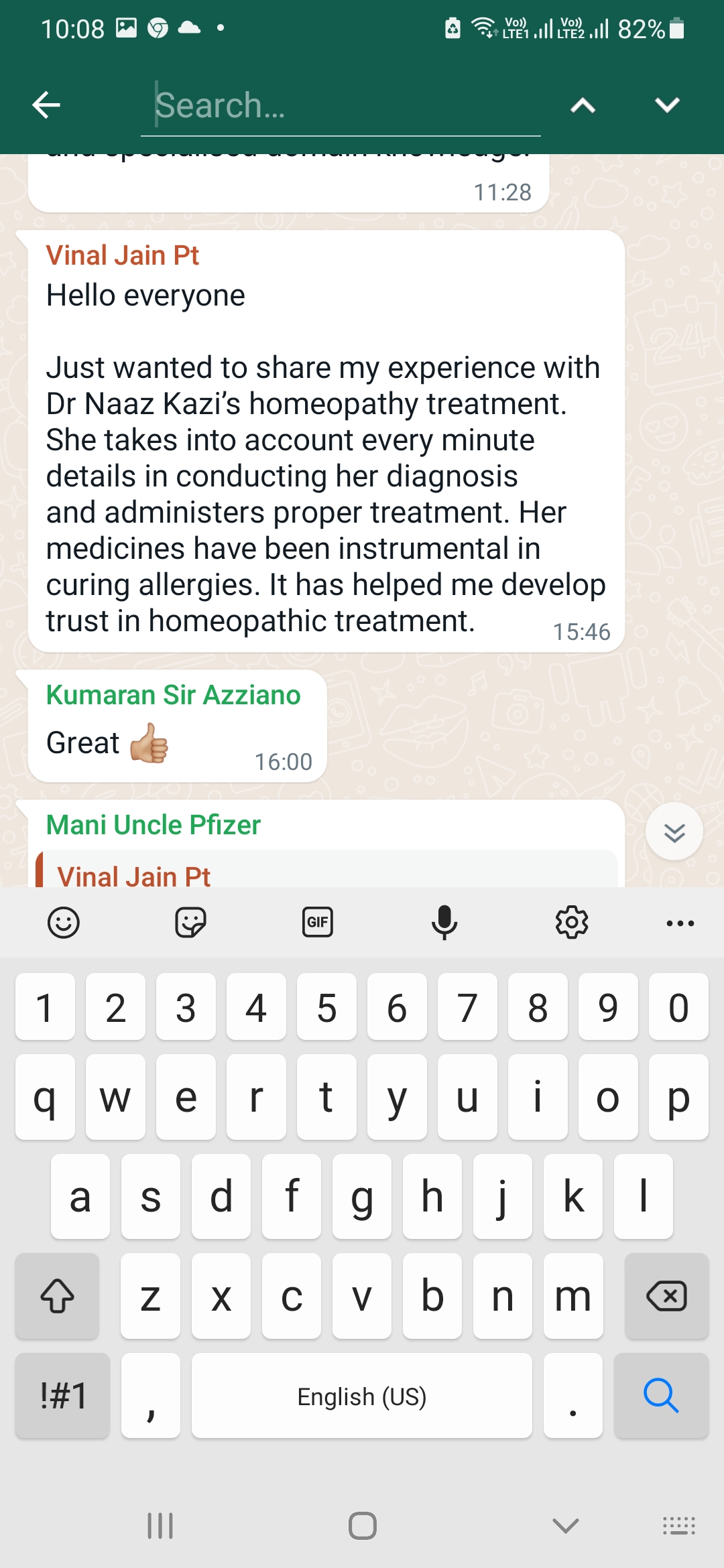Switch to symbols keyboard with !#1 key

[62, 1396]
